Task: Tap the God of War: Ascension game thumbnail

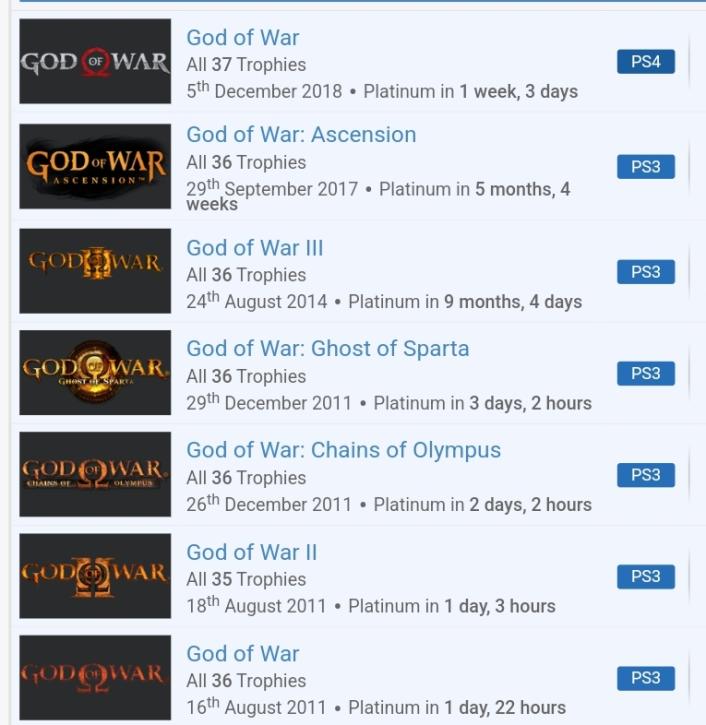Action: (95, 166)
